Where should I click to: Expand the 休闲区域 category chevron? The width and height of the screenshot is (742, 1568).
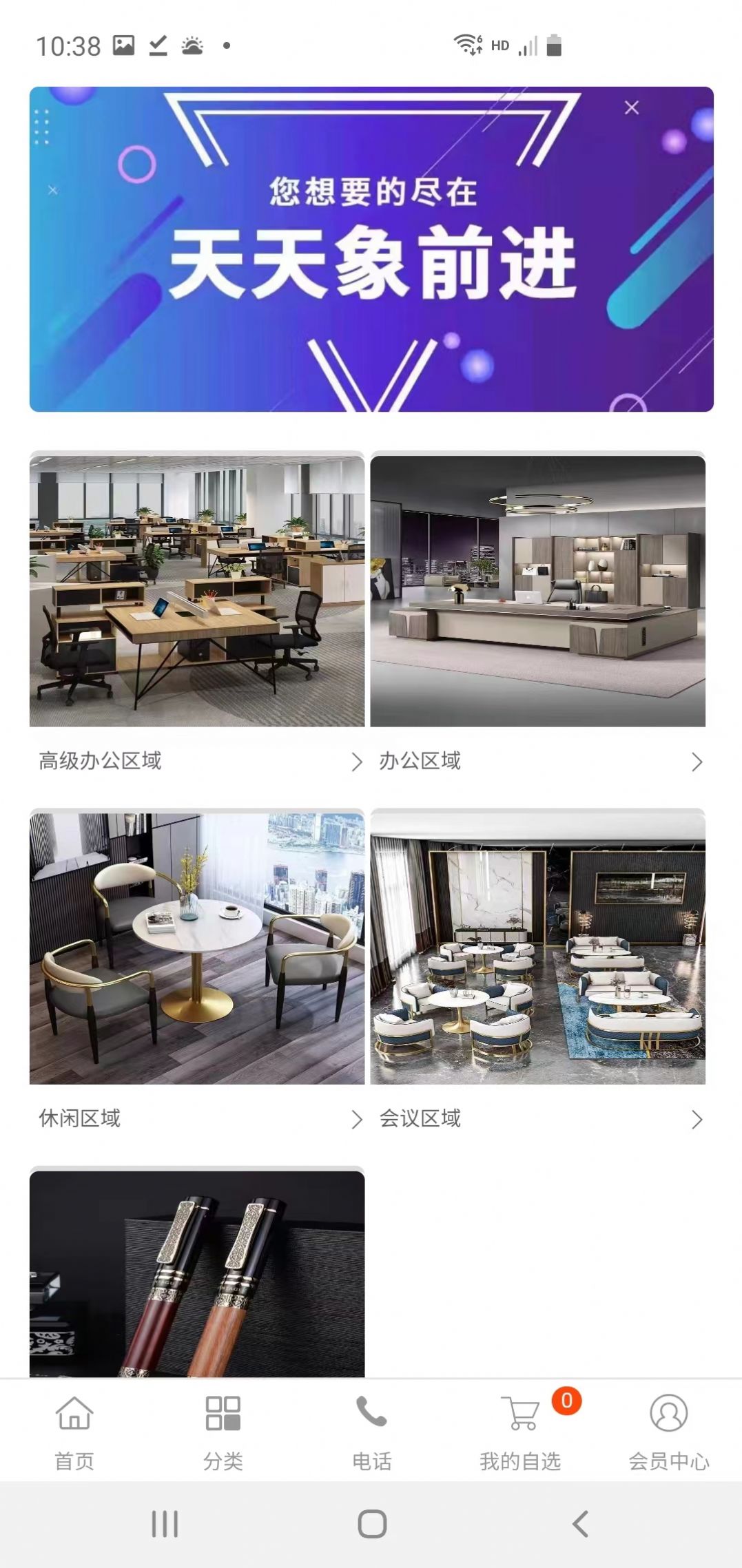click(358, 1120)
